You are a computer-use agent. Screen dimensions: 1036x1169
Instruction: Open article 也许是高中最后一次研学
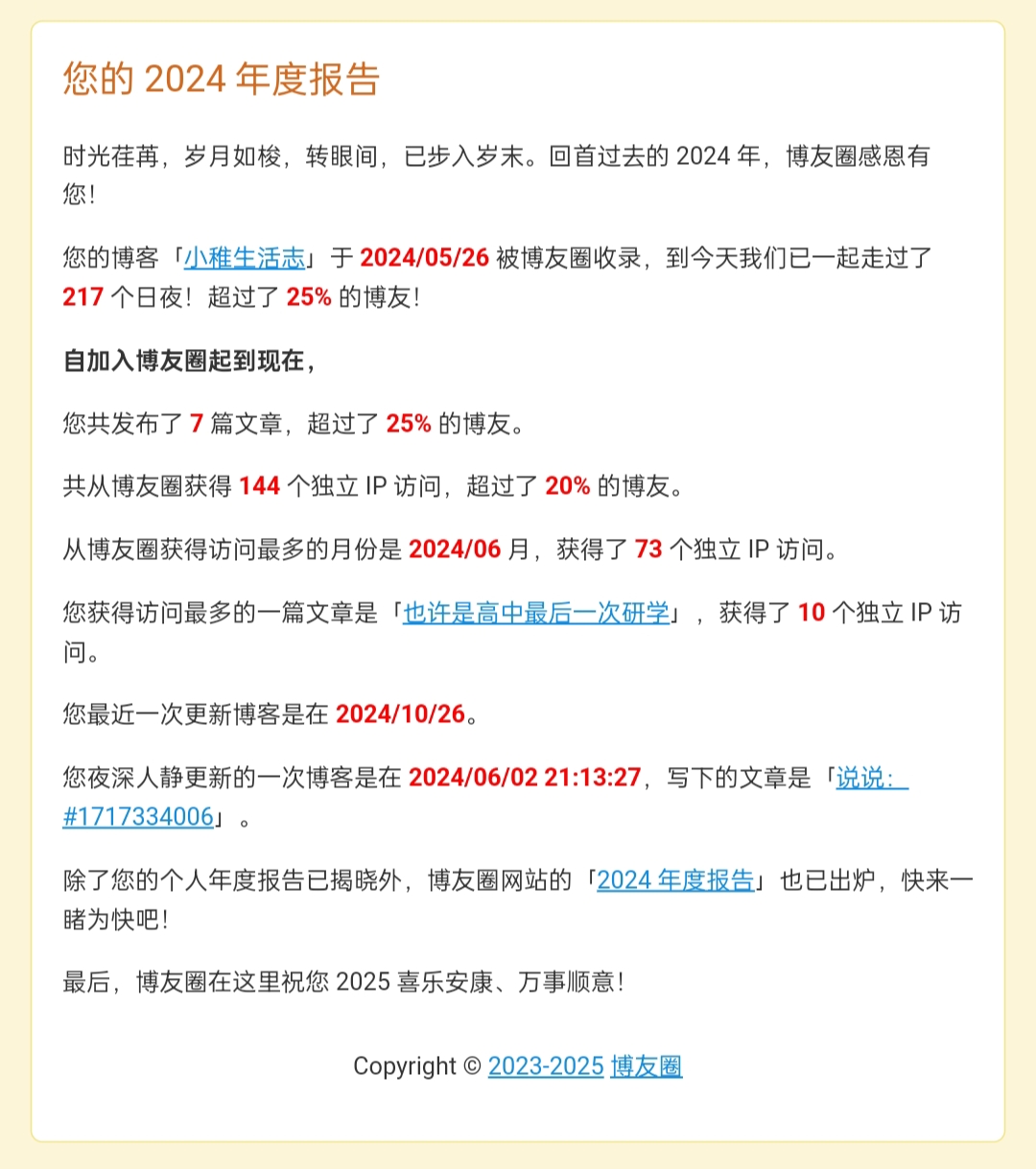(x=536, y=613)
